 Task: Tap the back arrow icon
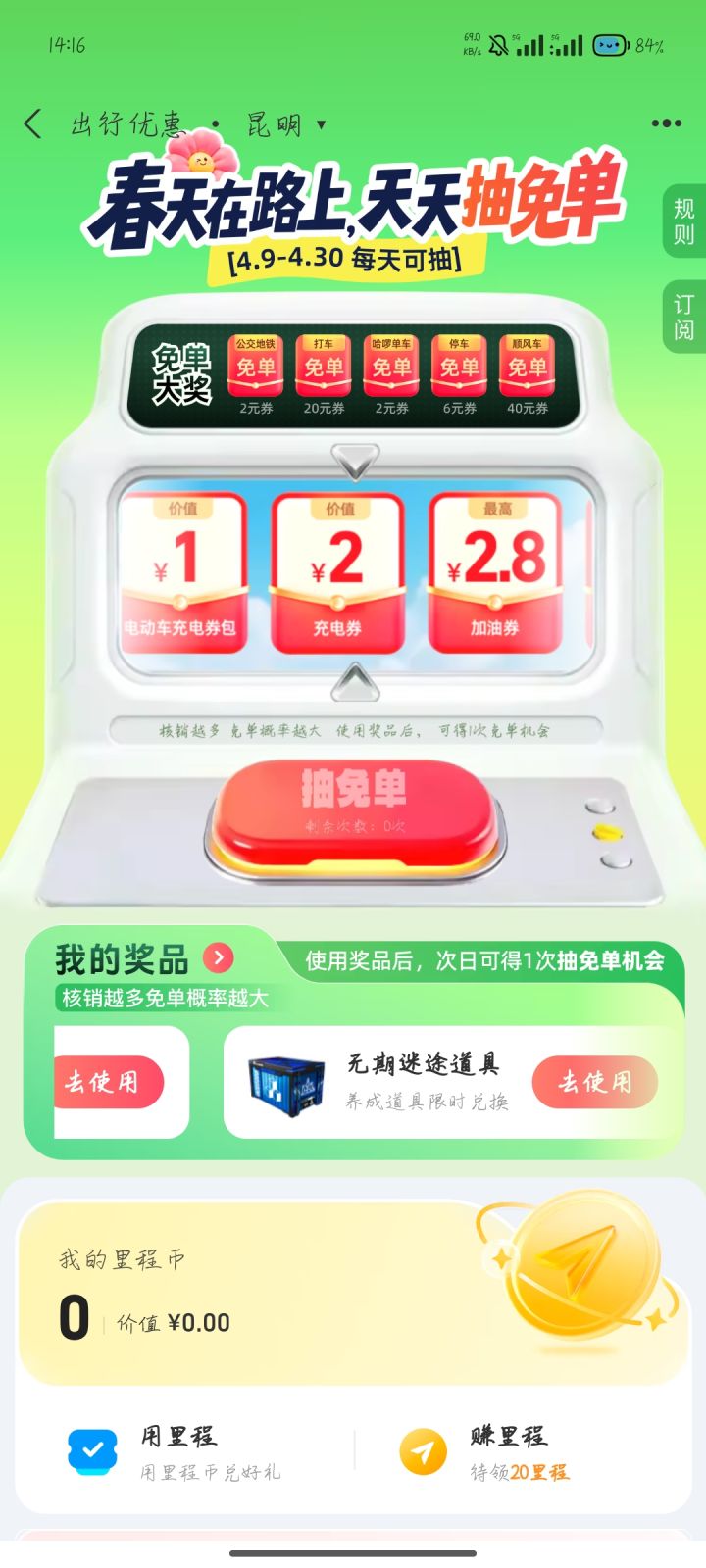tap(32, 122)
